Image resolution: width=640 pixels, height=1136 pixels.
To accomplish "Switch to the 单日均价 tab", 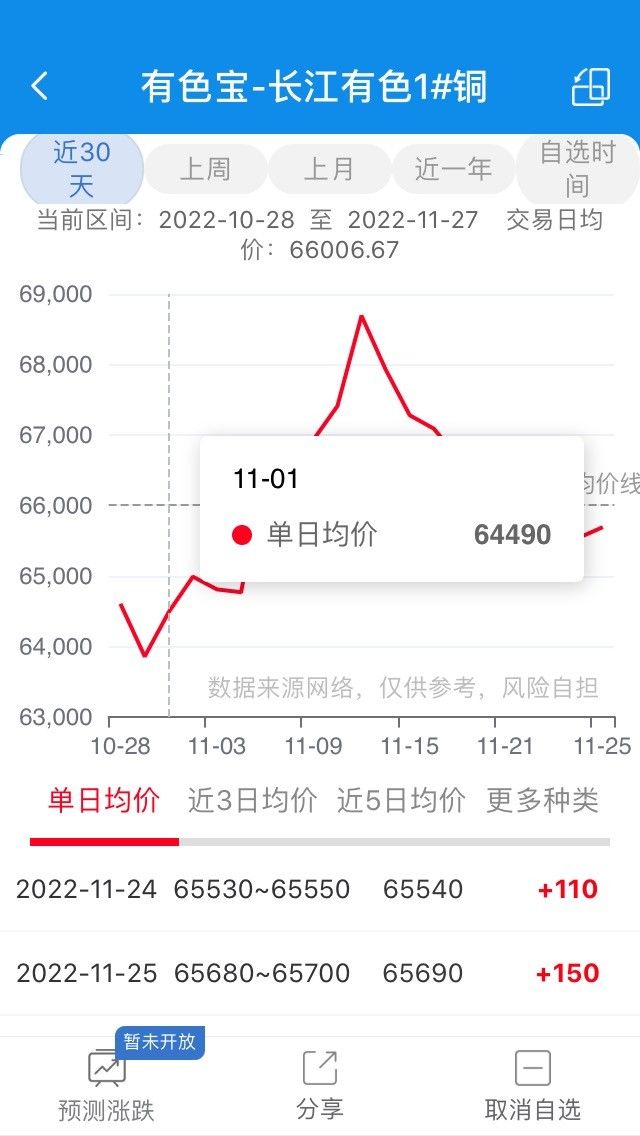I will [x=104, y=801].
